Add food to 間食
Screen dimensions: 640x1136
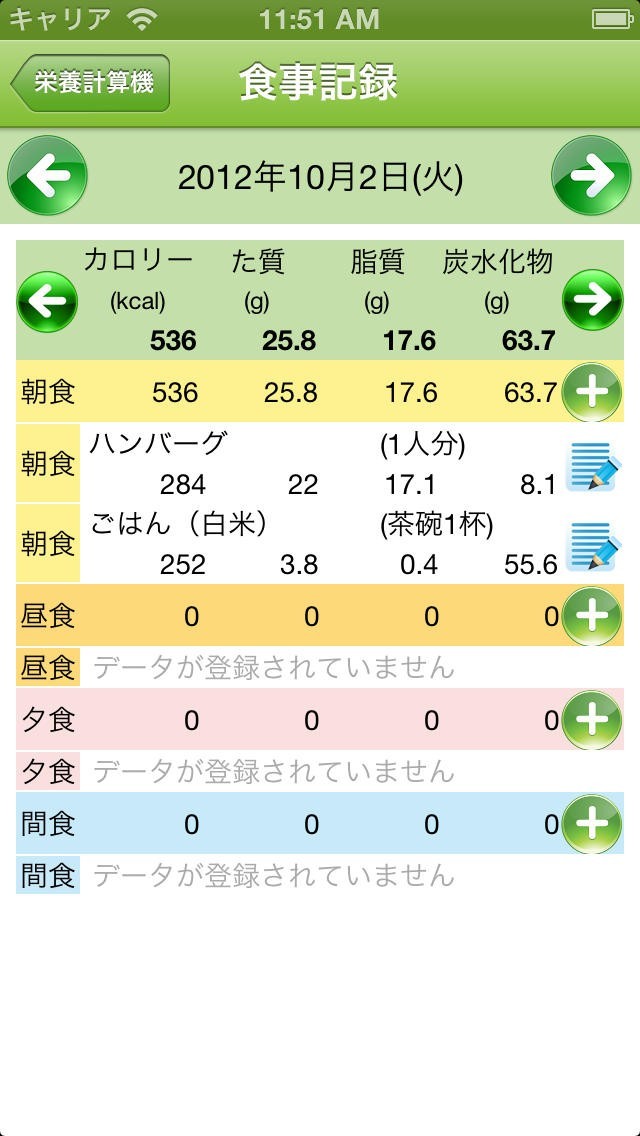pos(592,824)
